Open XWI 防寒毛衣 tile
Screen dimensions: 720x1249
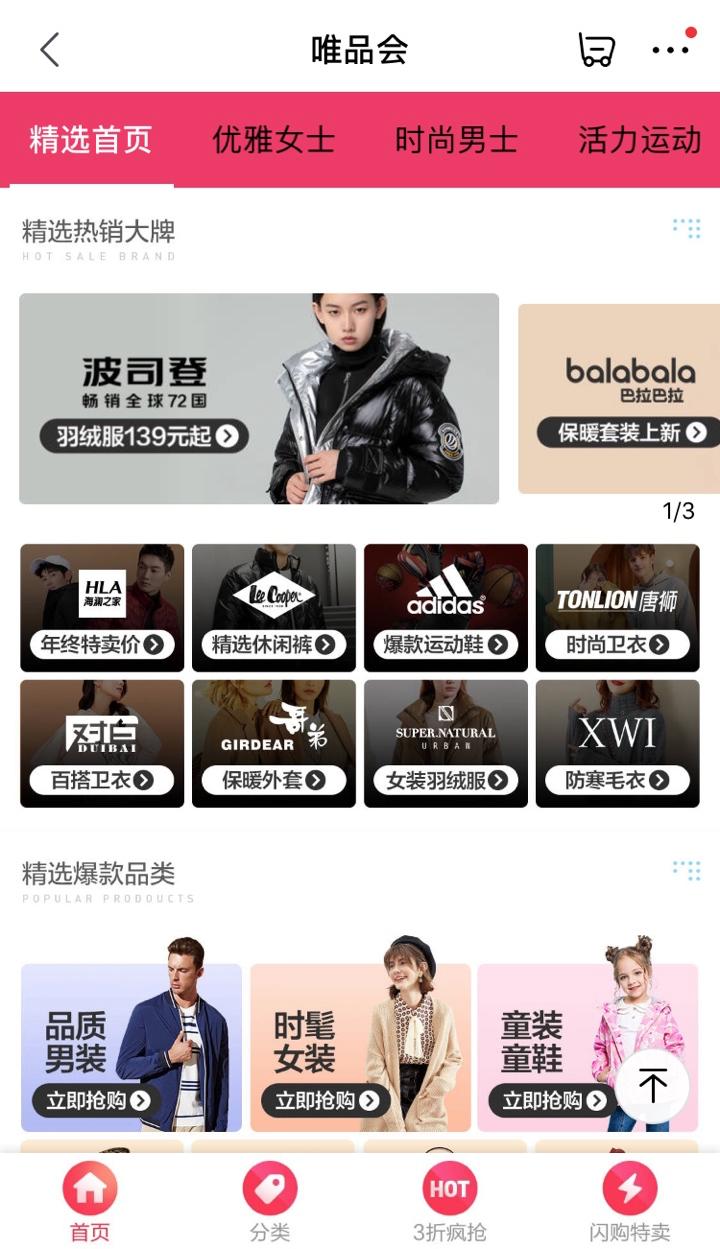(x=617, y=743)
